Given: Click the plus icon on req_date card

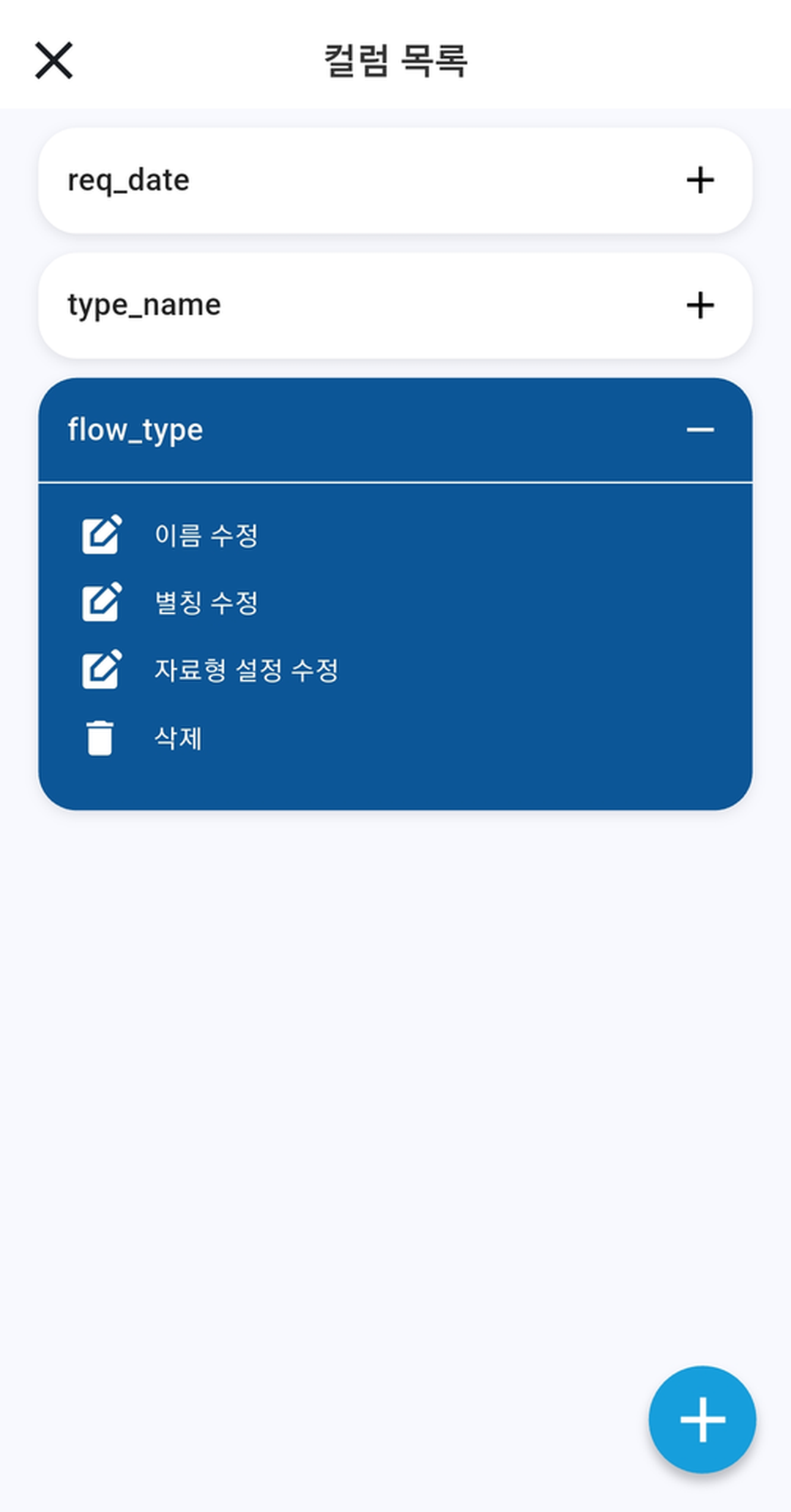Looking at the screenshot, I should 701,180.
